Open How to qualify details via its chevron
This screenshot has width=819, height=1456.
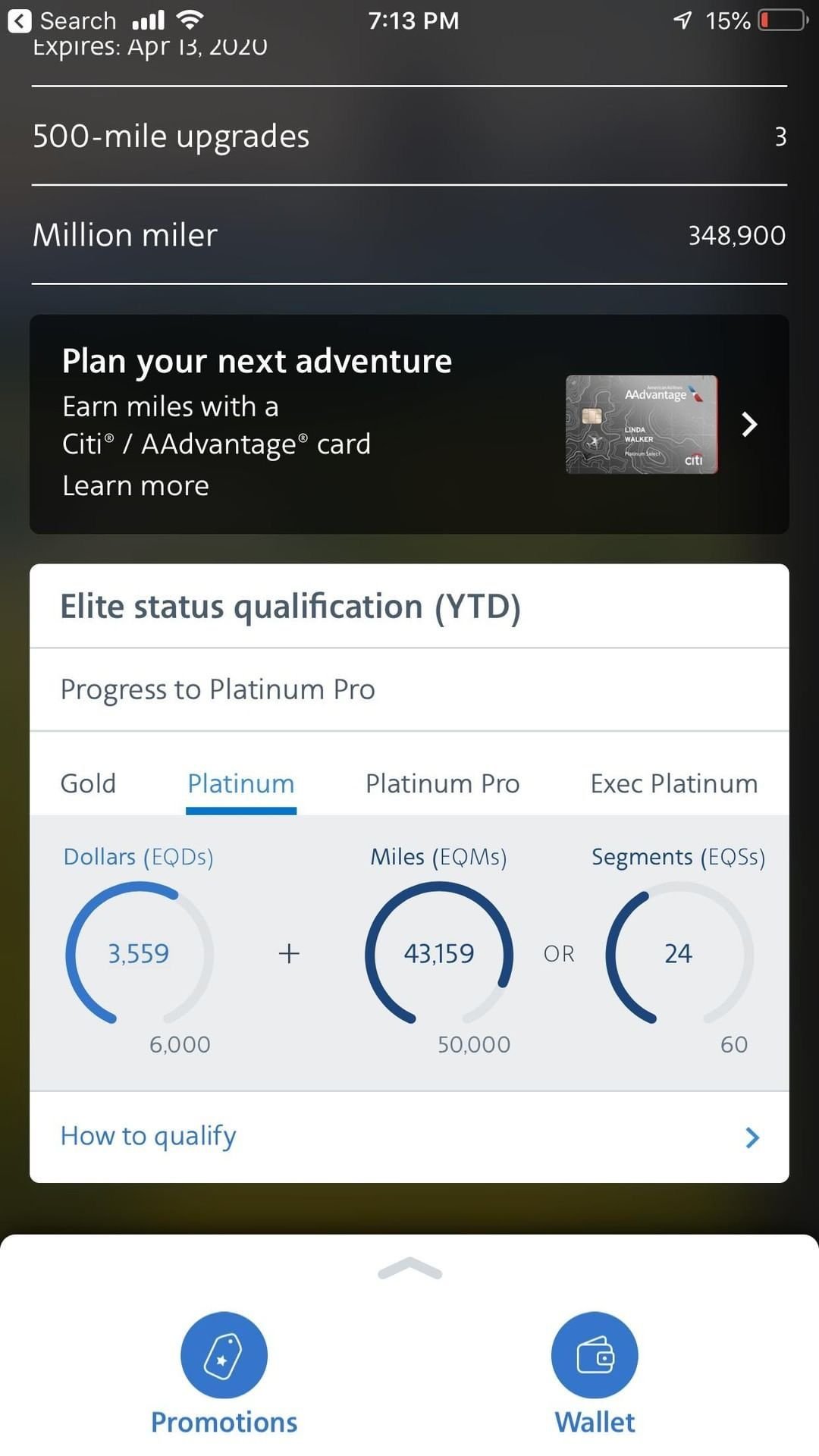(752, 1137)
